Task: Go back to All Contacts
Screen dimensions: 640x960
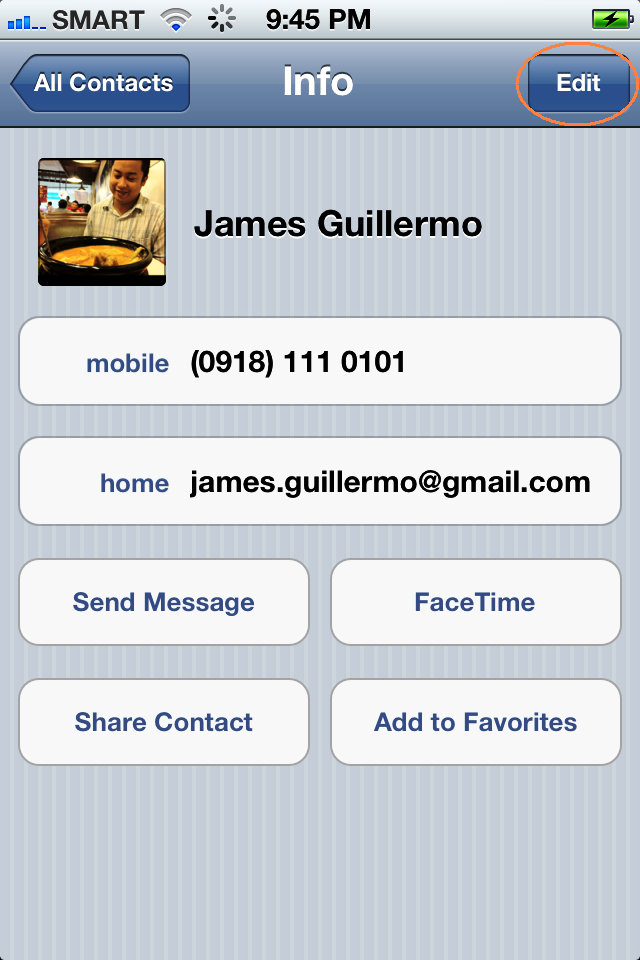Action: pos(102,83)
